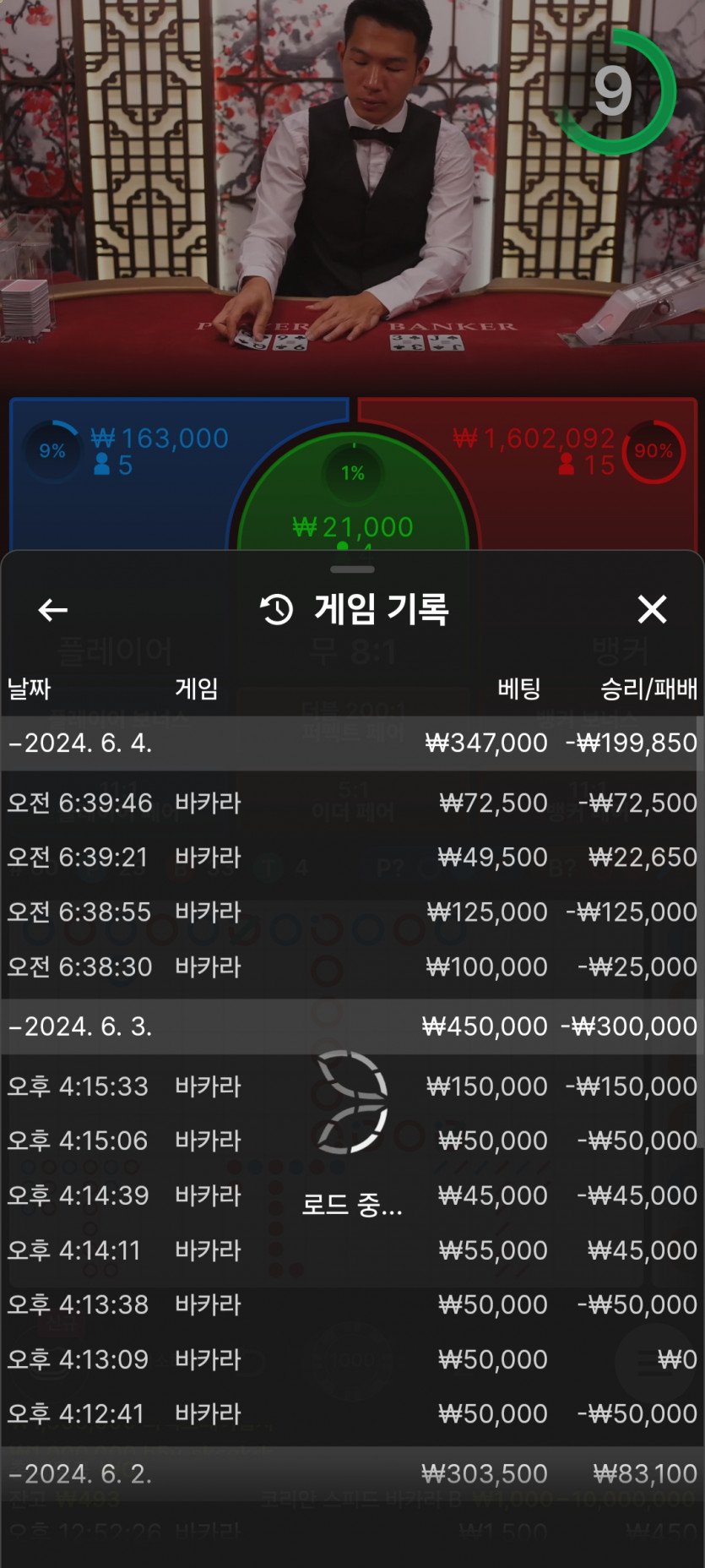Collapse the 2024. 6. 3. date group
The image size is (705, 1568).
[81, 1026]
